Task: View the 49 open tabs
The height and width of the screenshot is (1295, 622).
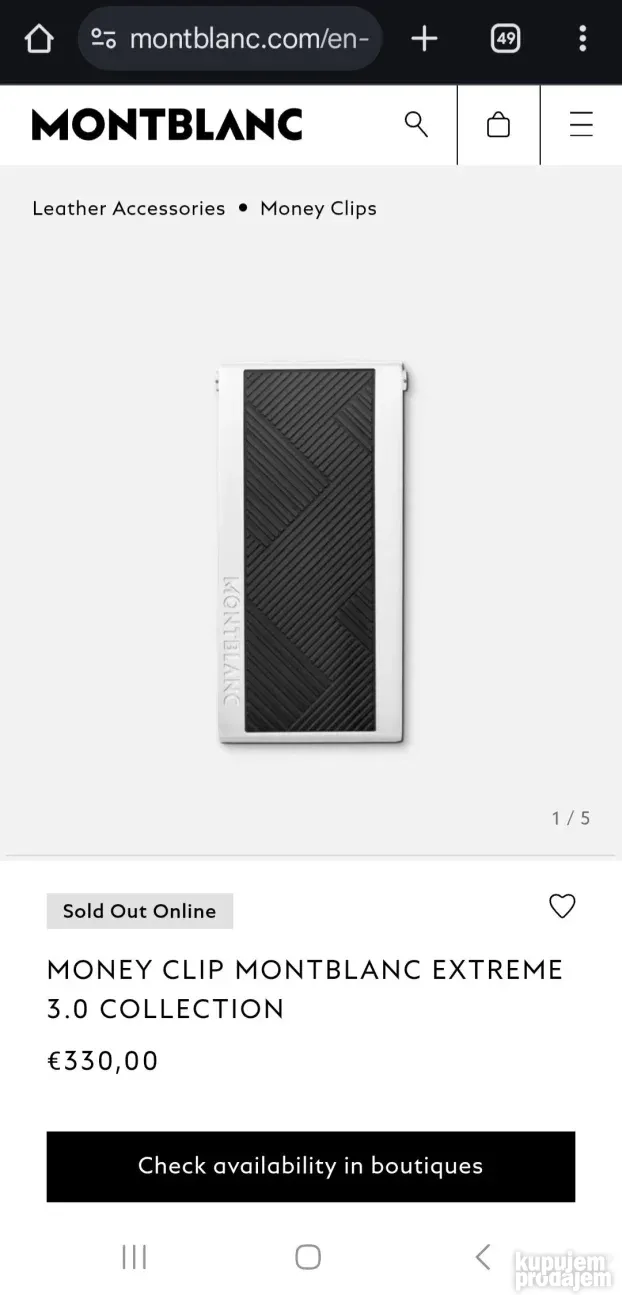Action: pos(505,39)
